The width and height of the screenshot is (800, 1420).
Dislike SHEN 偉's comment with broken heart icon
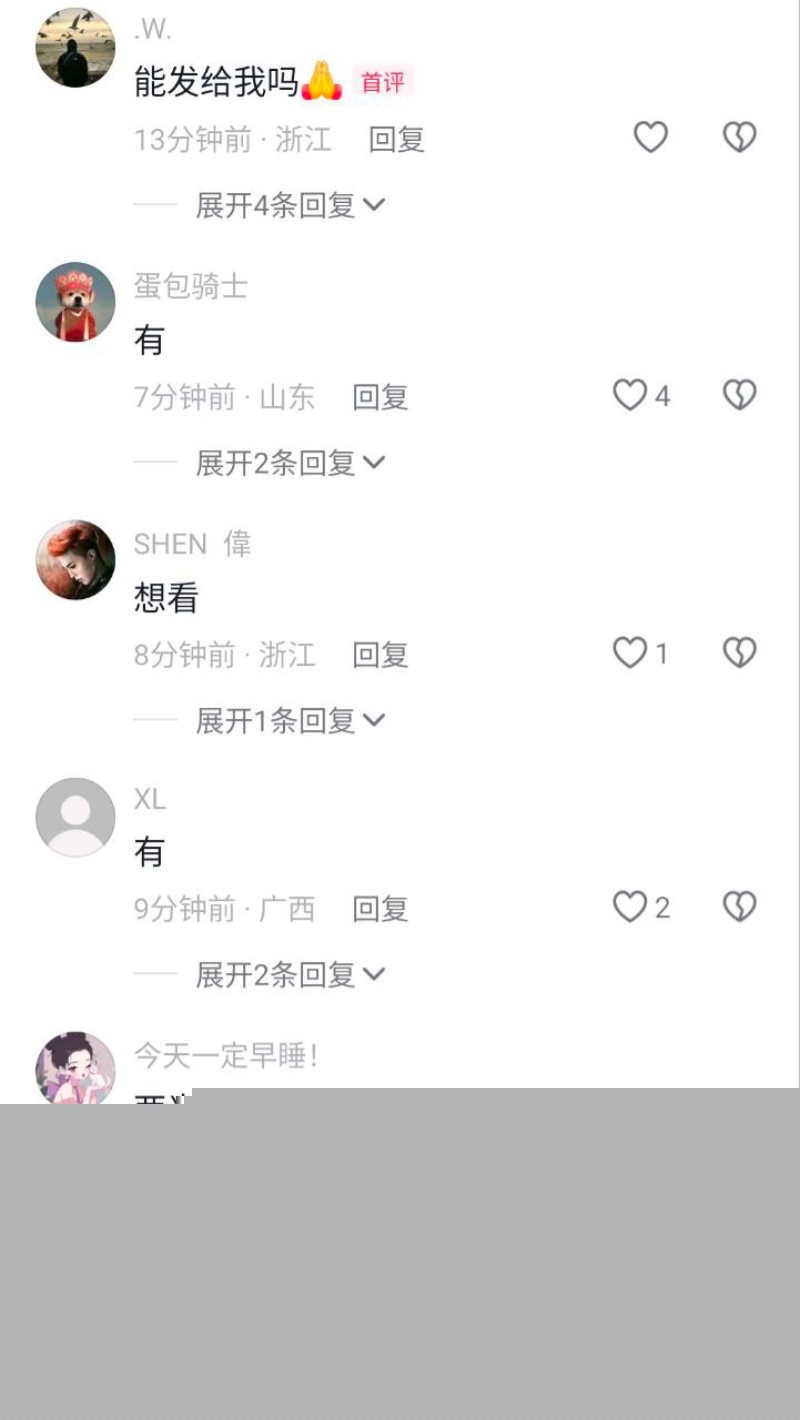coord(740,652)
